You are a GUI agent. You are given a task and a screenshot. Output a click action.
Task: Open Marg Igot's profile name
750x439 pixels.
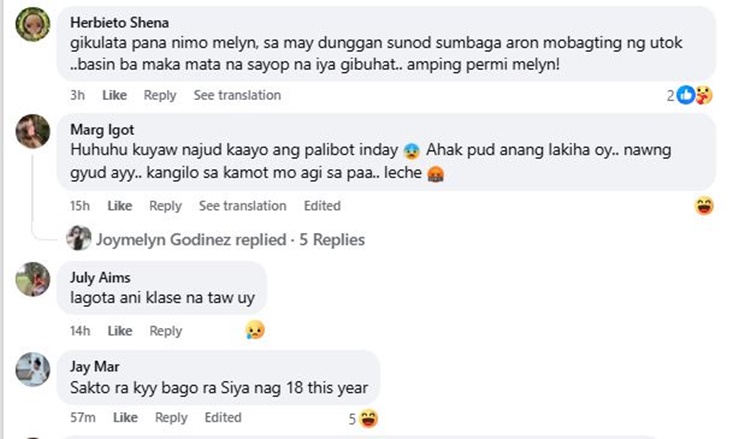point(101,130)
